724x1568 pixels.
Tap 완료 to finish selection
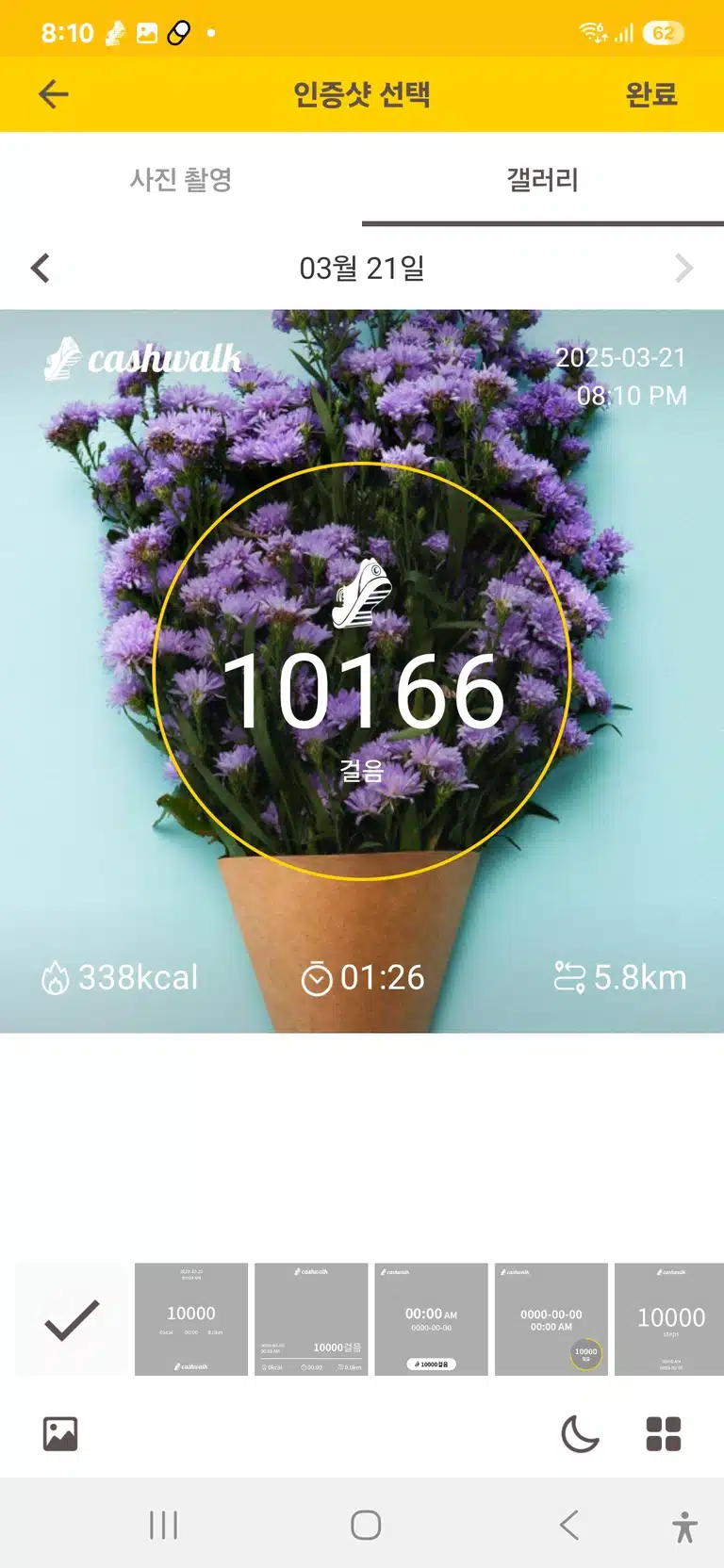(x=650, y=94)
